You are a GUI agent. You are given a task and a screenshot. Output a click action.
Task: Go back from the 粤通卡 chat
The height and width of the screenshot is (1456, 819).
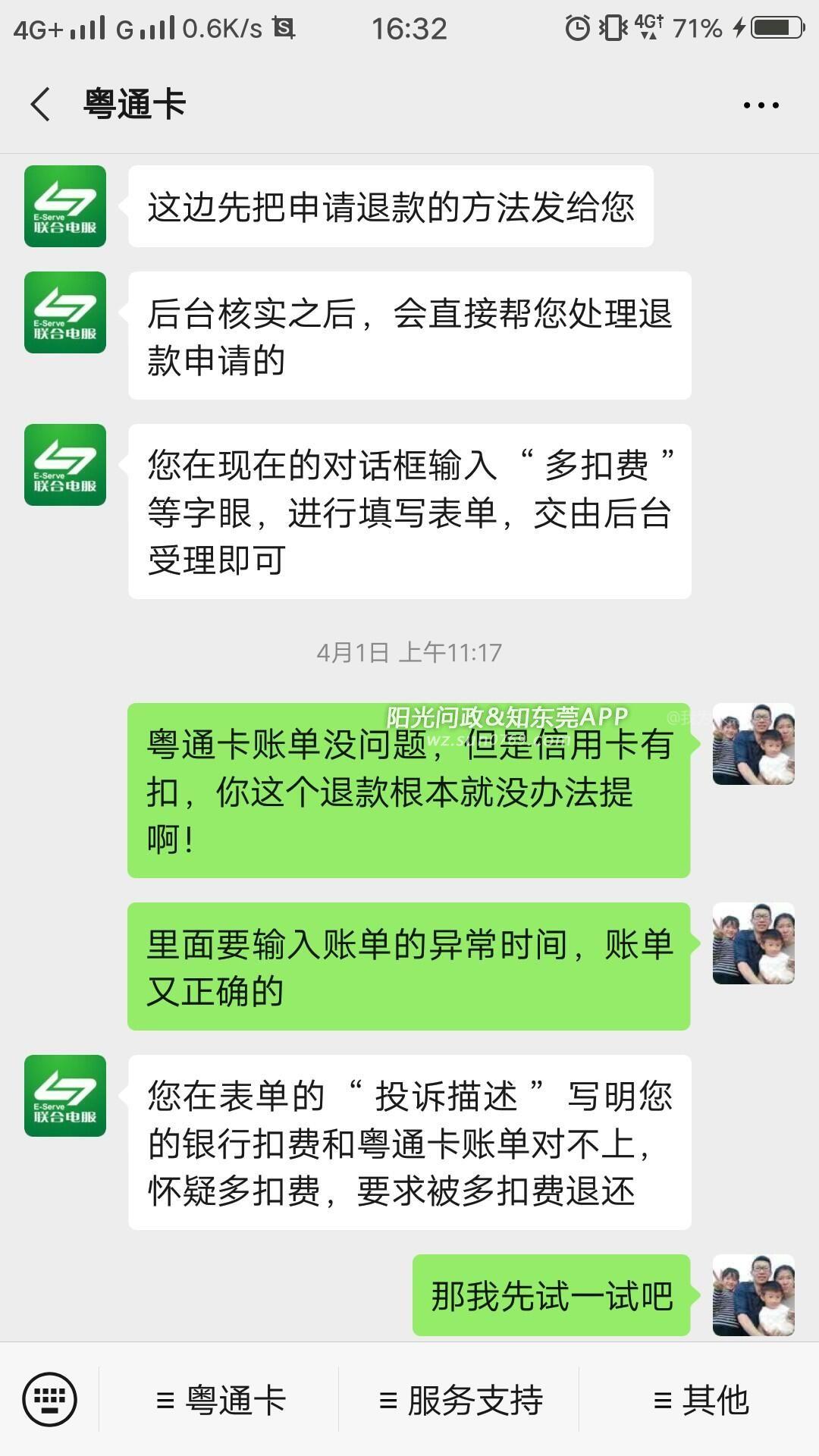41,104
